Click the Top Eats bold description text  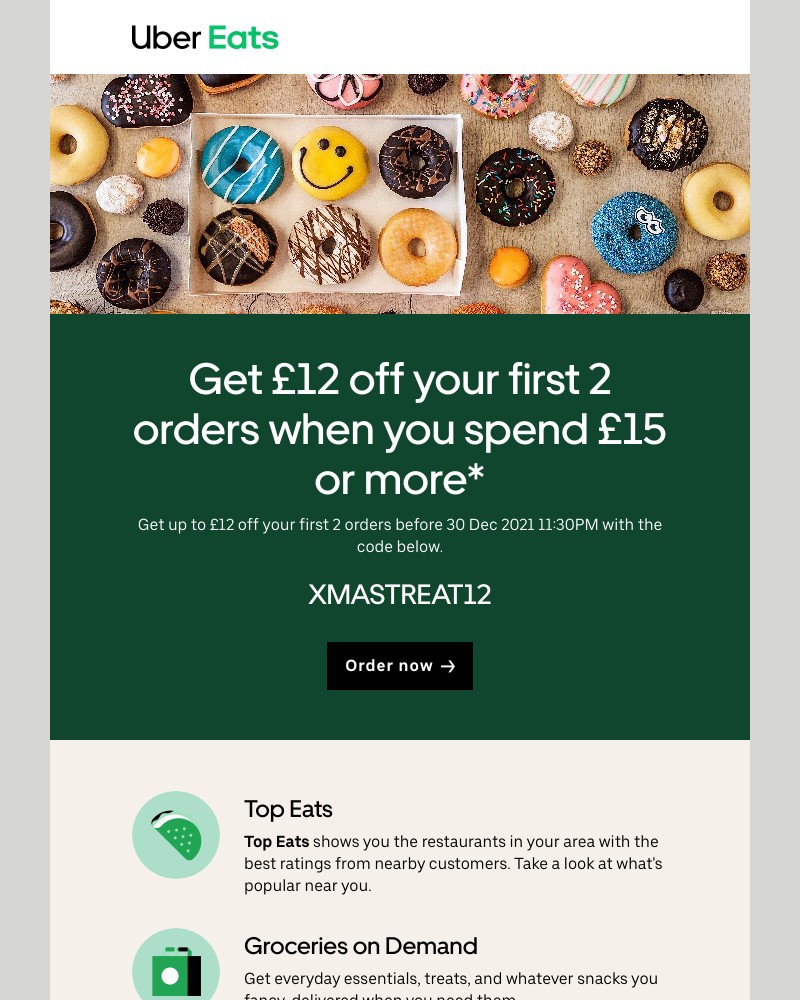[276, 842]
